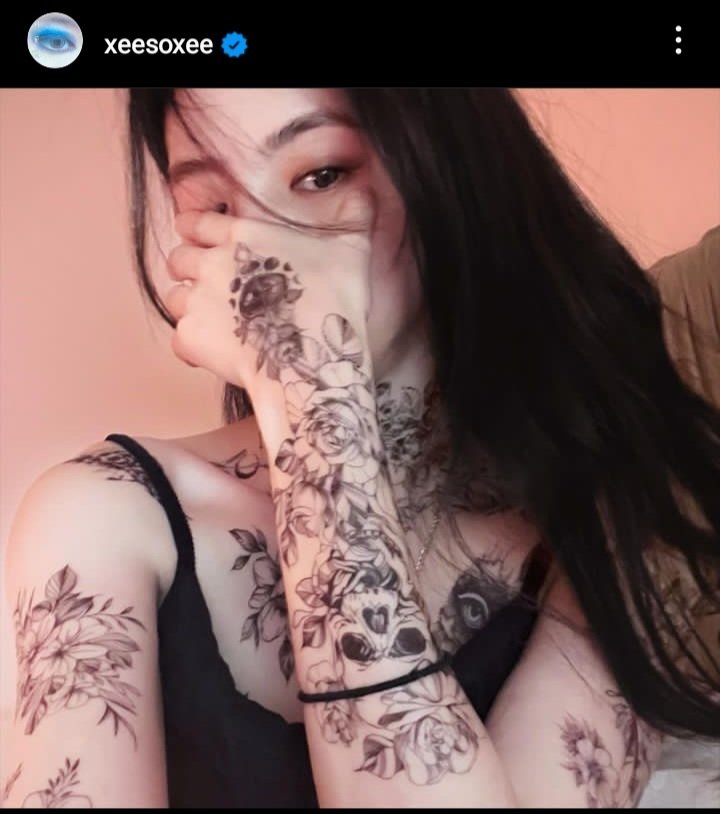Tap the xeesoxee username link
The width and height of the screenshot is (720, 814).
pyautogui.click(x=158, y=45)
